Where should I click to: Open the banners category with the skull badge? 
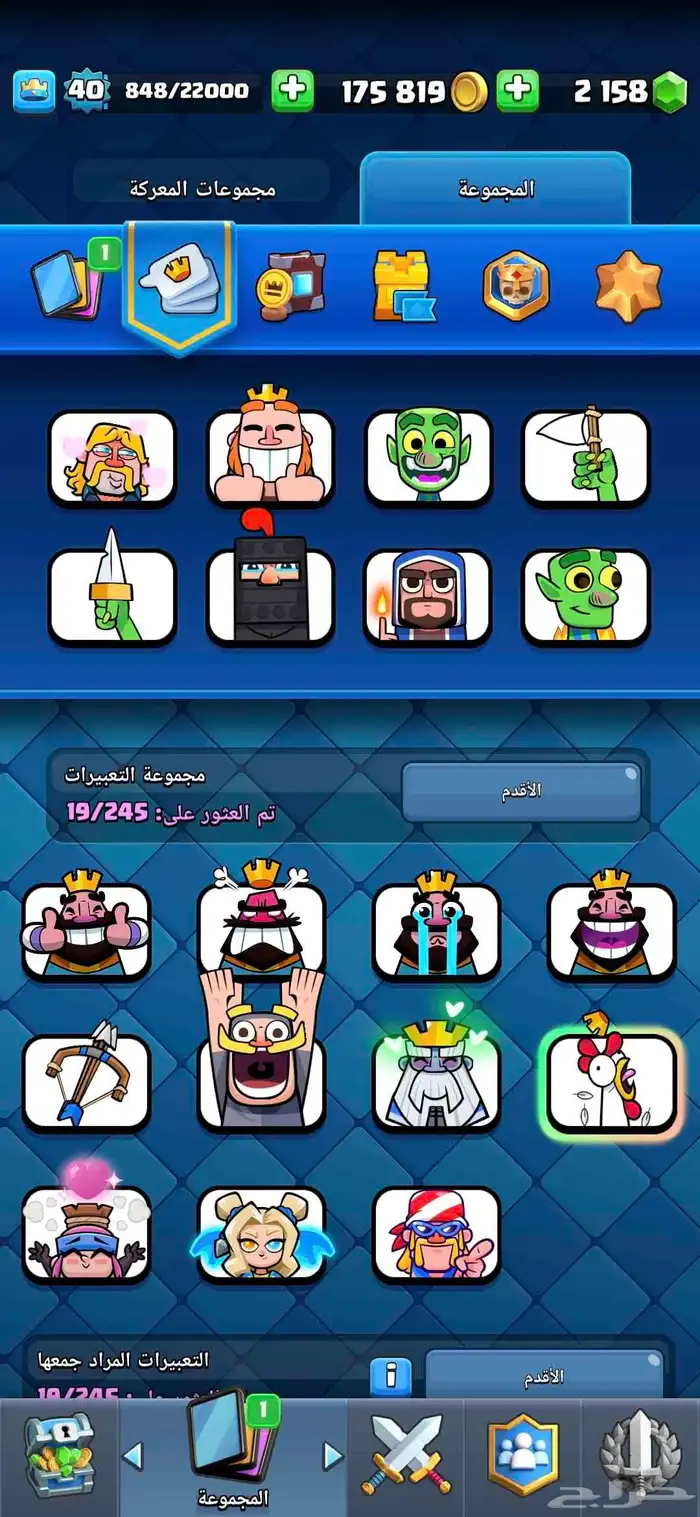tap(516, 285)
